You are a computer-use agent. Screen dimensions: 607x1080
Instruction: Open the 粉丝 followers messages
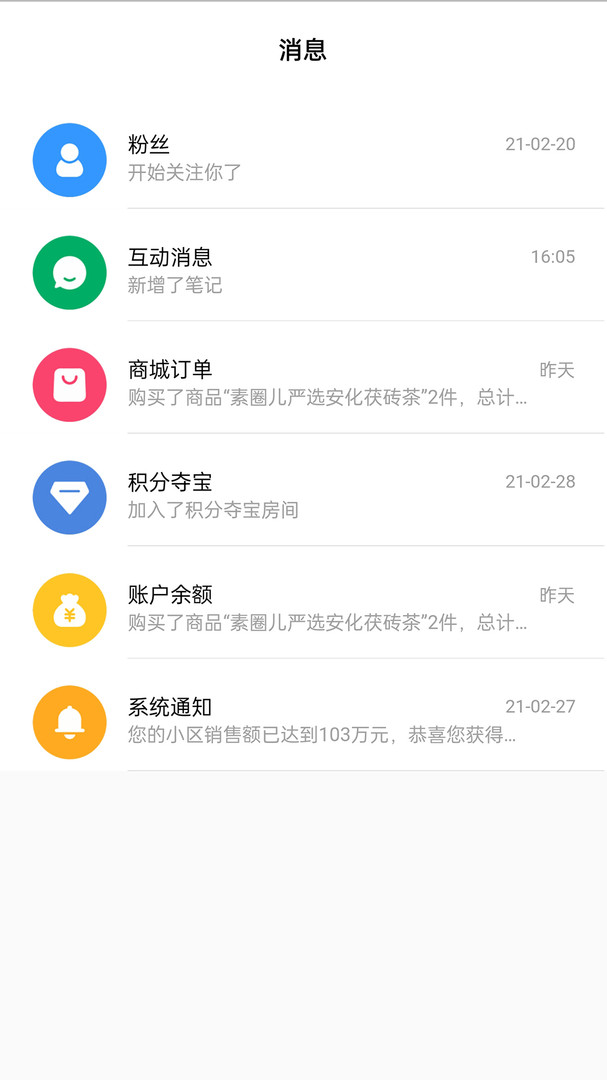pyautogui.click(x=303, y=160)
